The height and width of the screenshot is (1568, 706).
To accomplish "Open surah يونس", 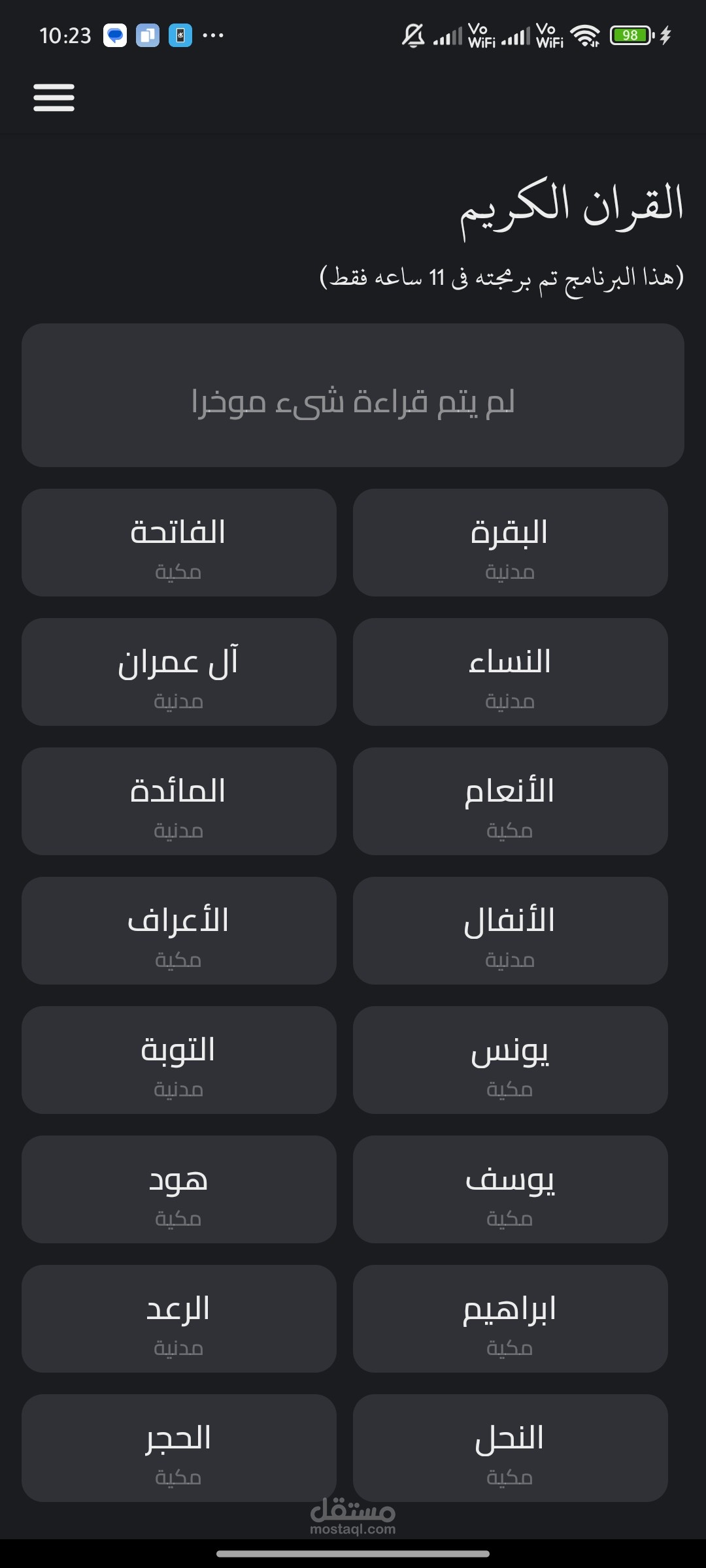I will [511, 1060].
